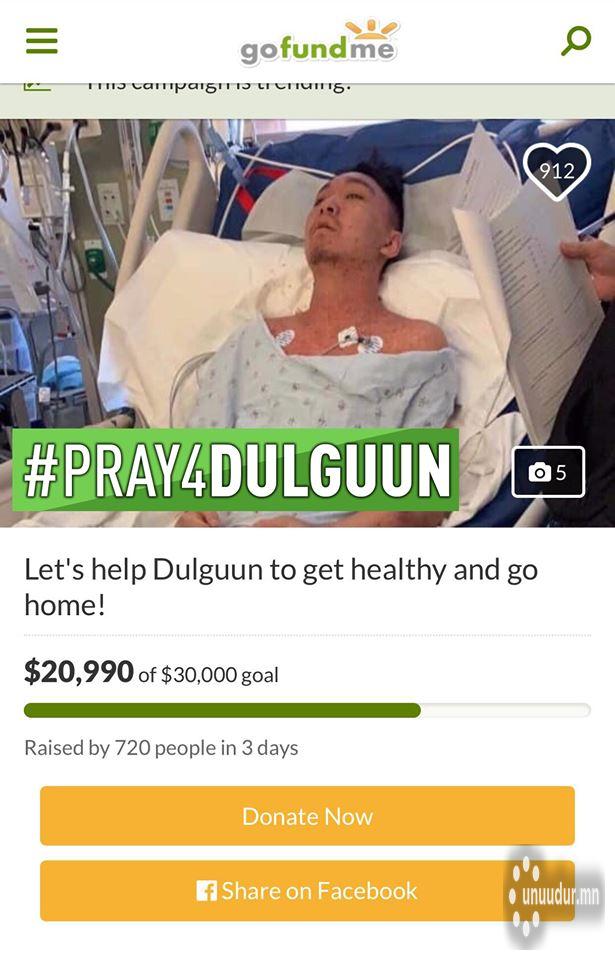Tap the Donate Now button
The height and width of the screenshot is (960, 615).
pyautogui.click(x=307, y=816)
